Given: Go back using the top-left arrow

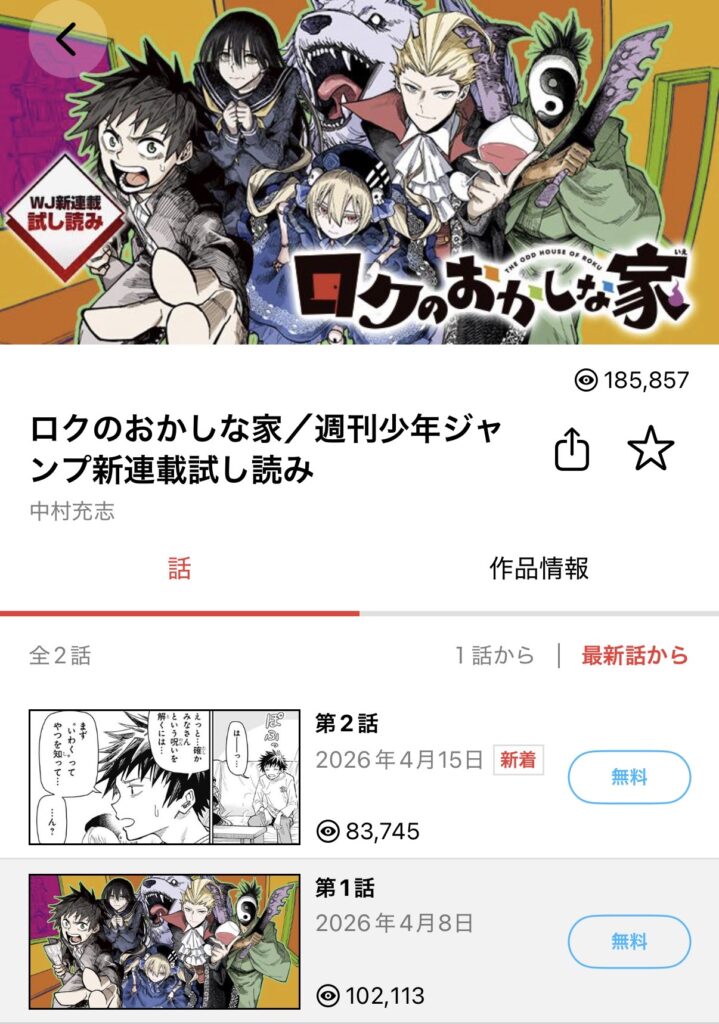Looking at the screenshot, I should tap(66, 40).
